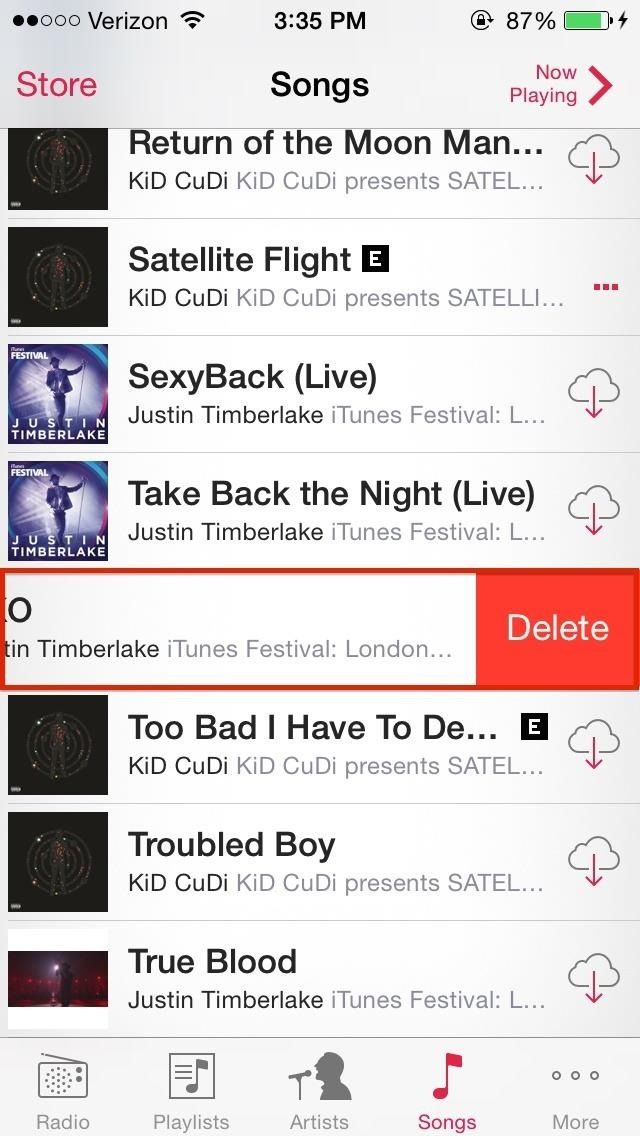Download Take Back the Night (Live)
The height and width of the screenshot is (1136, 640).
pos(593,511)
